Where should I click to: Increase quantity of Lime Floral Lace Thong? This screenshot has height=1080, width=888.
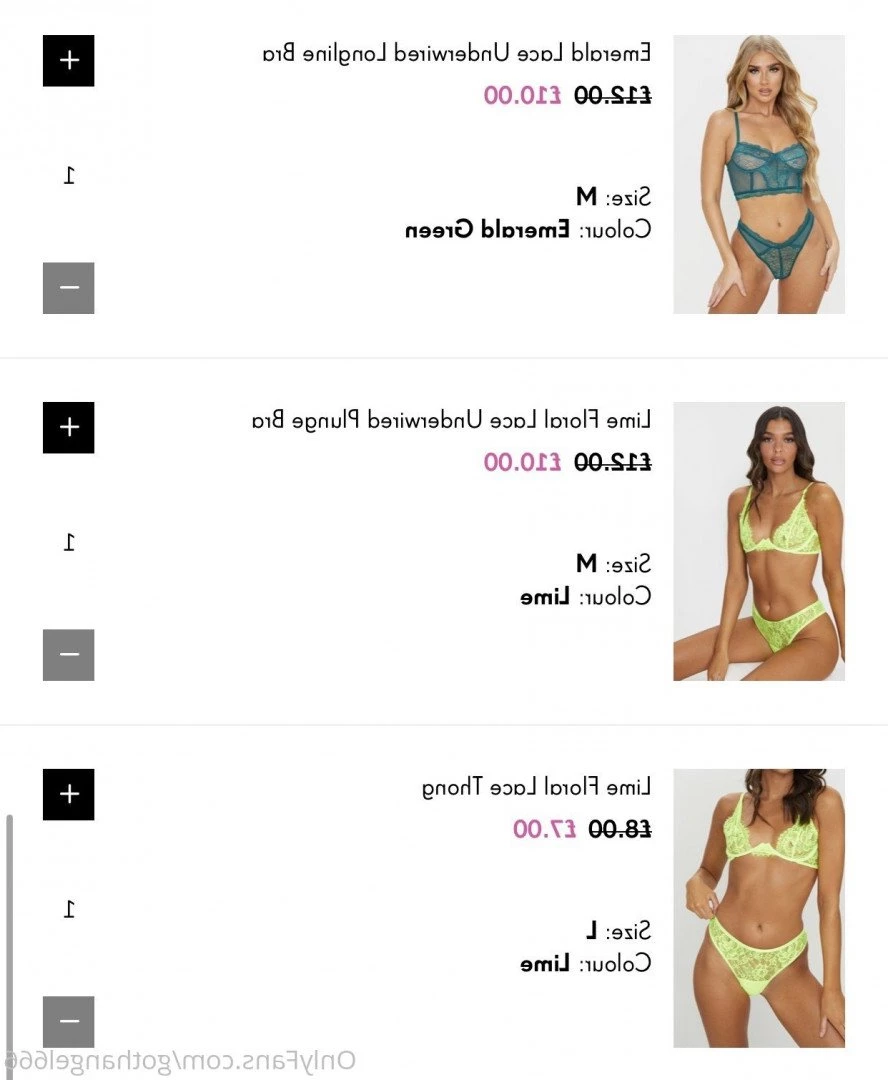[68, 795]
